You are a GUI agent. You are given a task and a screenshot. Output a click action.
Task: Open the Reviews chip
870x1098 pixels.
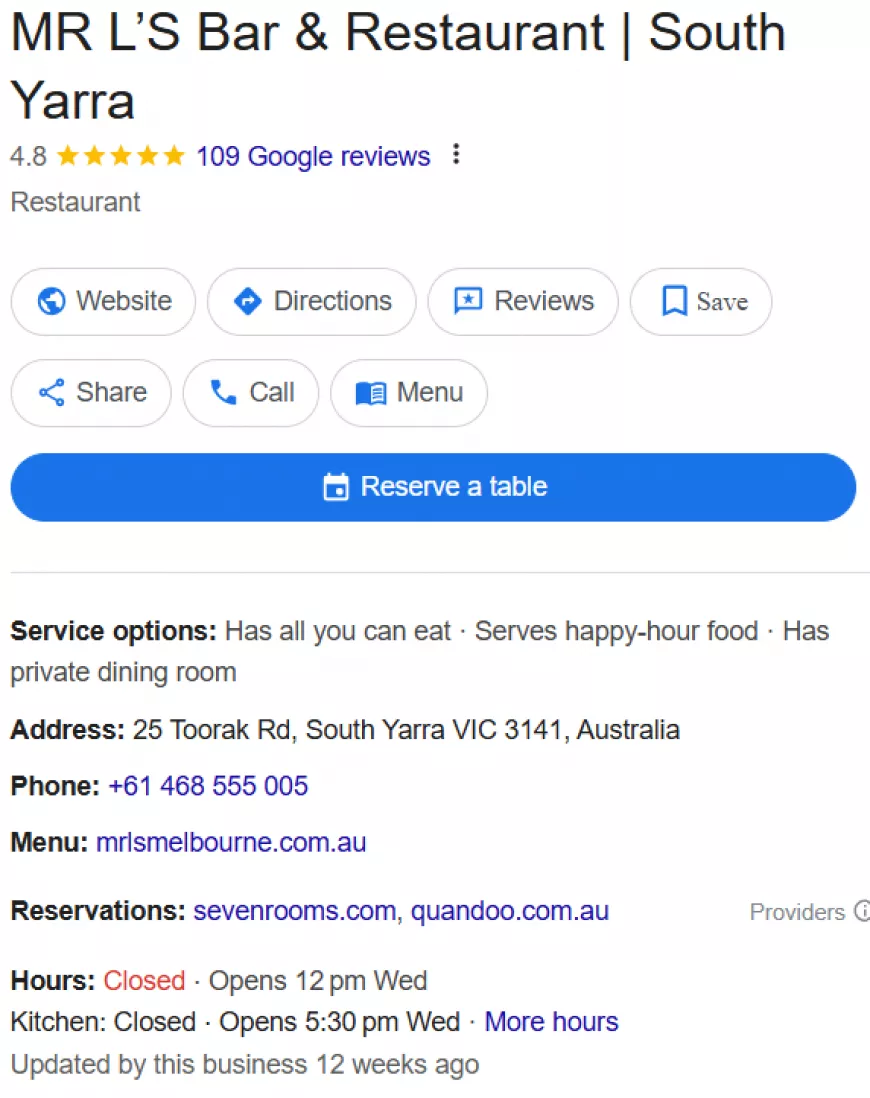(523, 301)
